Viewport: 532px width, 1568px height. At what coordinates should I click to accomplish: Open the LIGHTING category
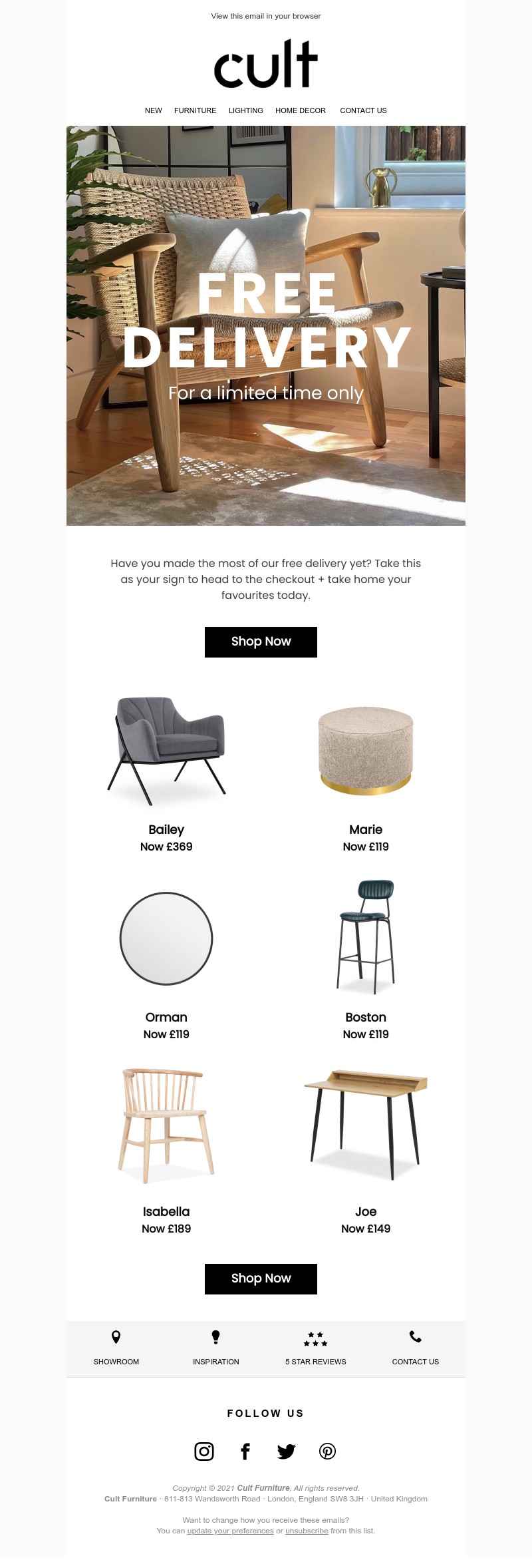tap(245, 110)
